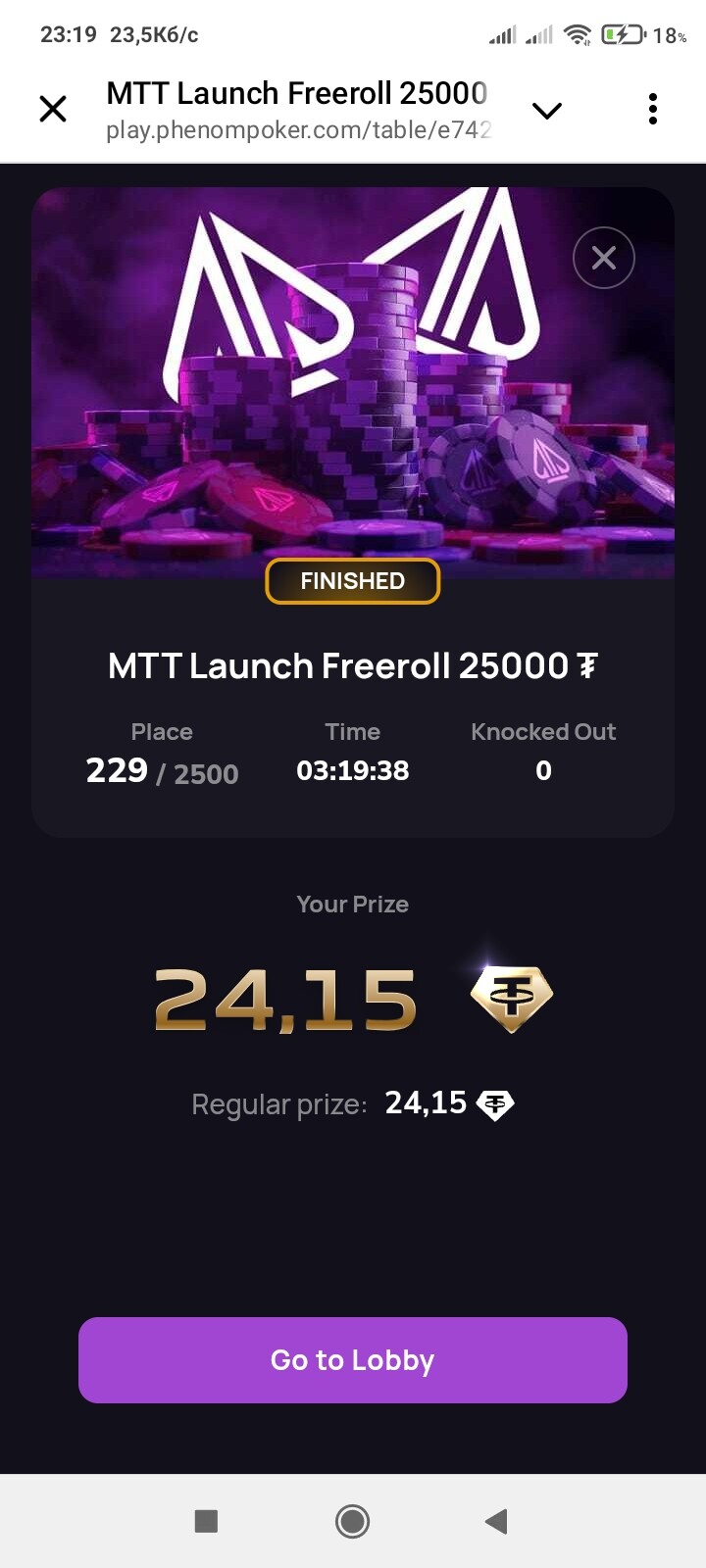Viewport: 706px width, 1568px height.
Task: Open the browser overflow menu
Action: 652,109
